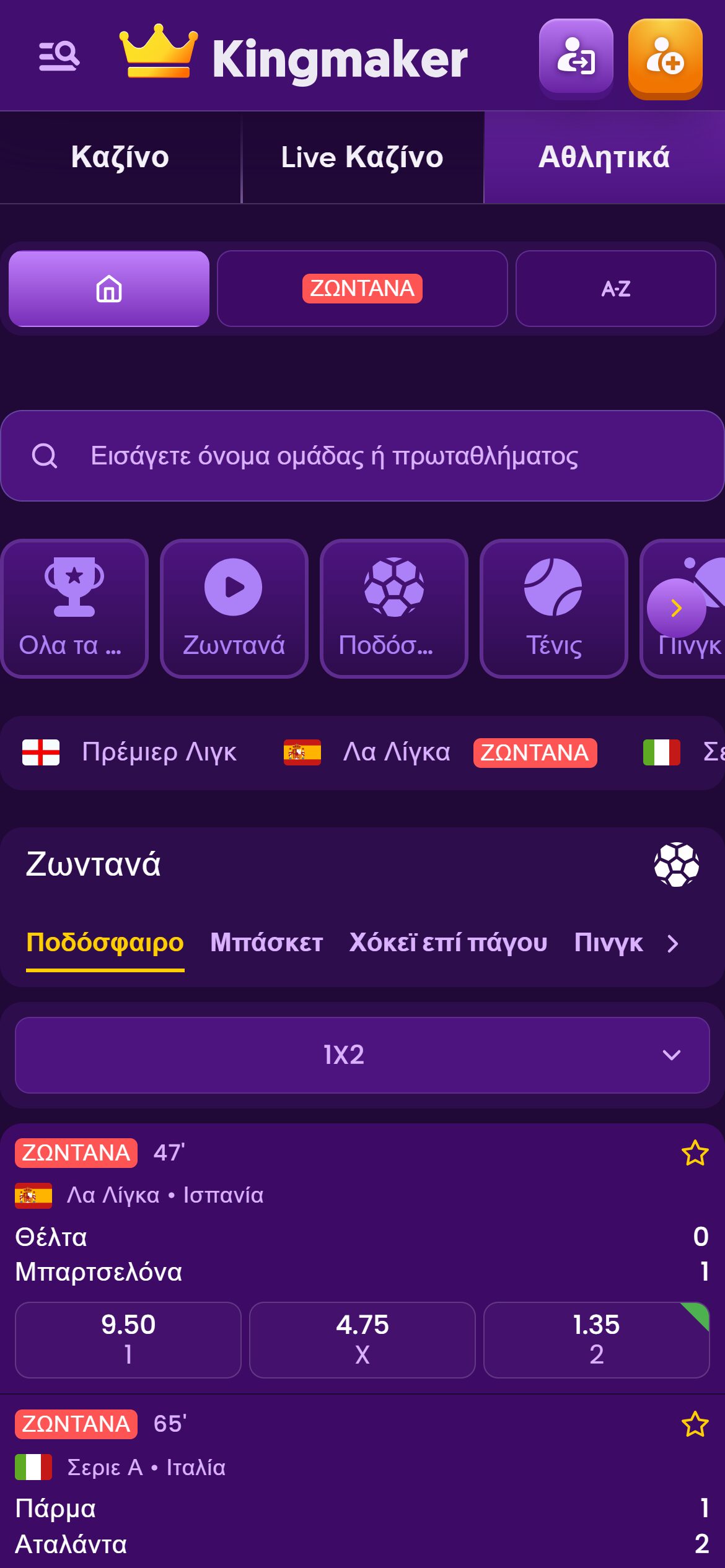The image size is (725, 1568).
Task: Switch to the Live Καζίνο tab
Action: click(362, 157)
